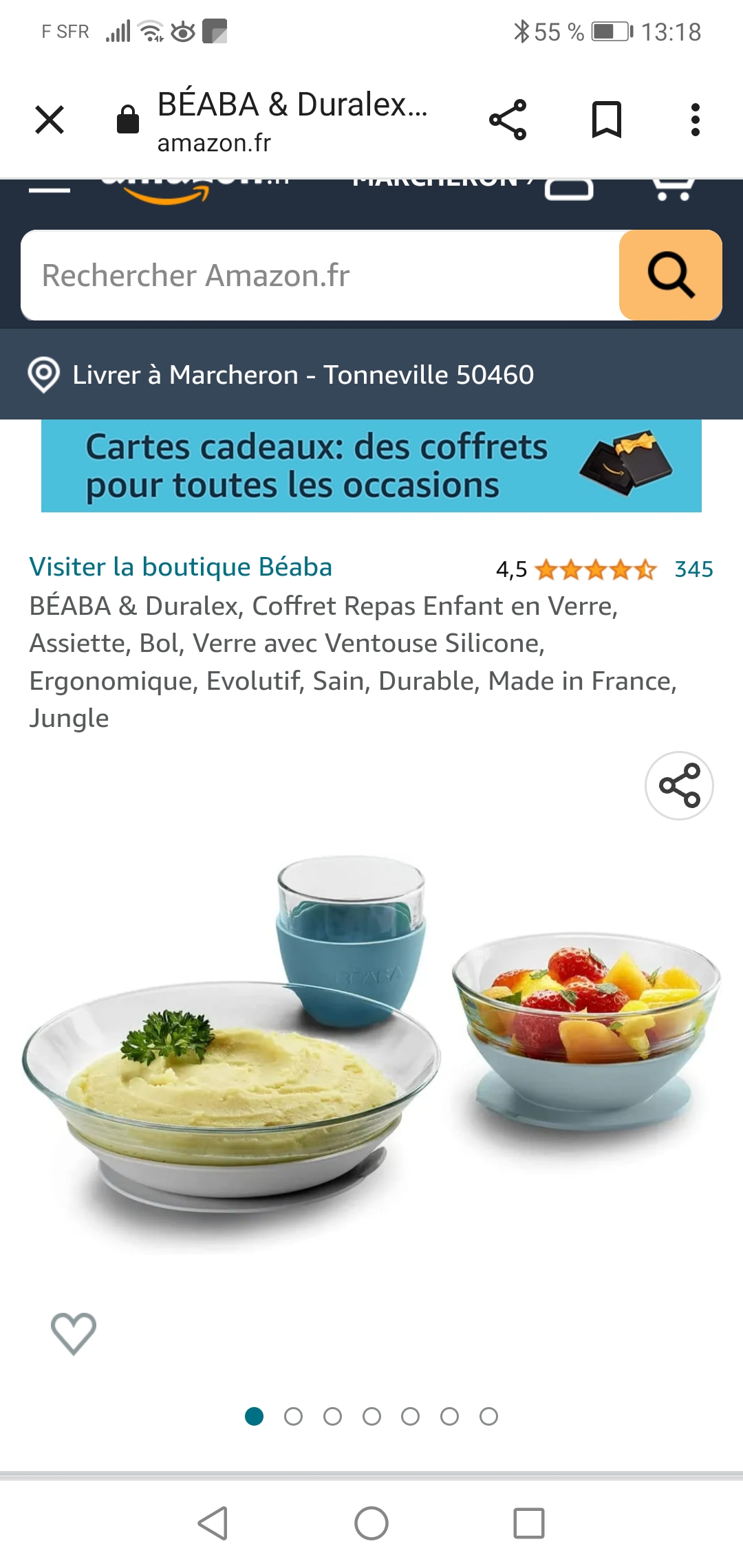The image size is (743, 1568).
Task: Open the shopping cart
Action: click(x=673, y=188)
